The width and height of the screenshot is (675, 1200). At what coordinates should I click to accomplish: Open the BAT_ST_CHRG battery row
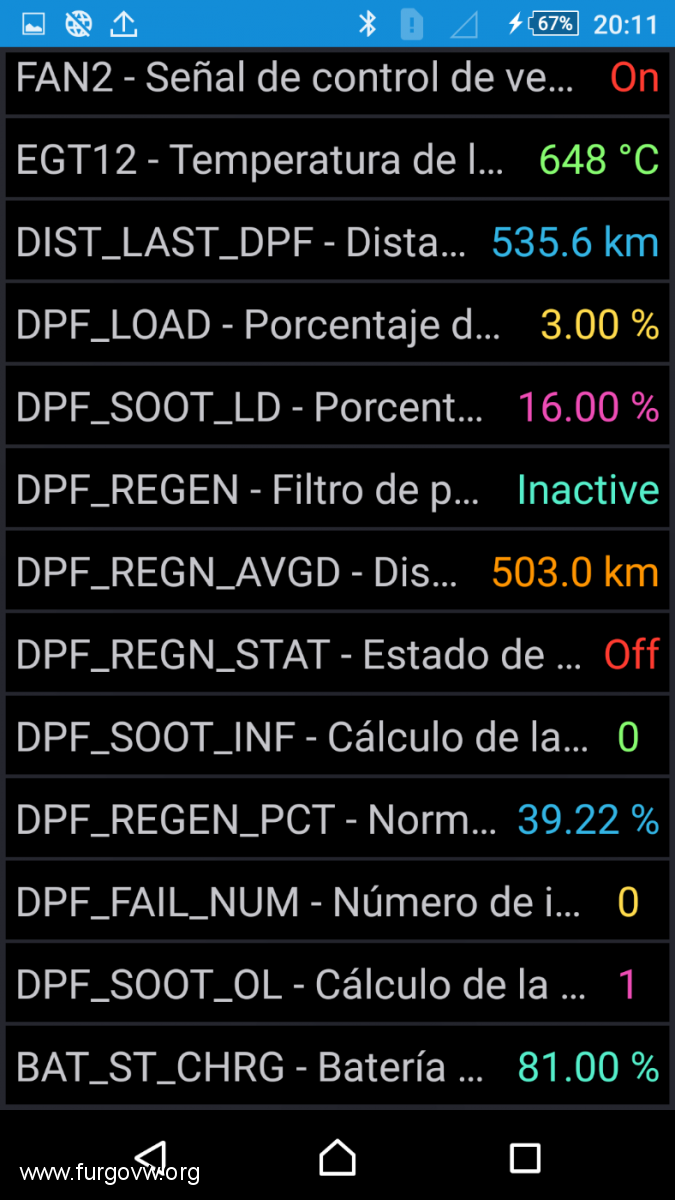(338, 1067)
